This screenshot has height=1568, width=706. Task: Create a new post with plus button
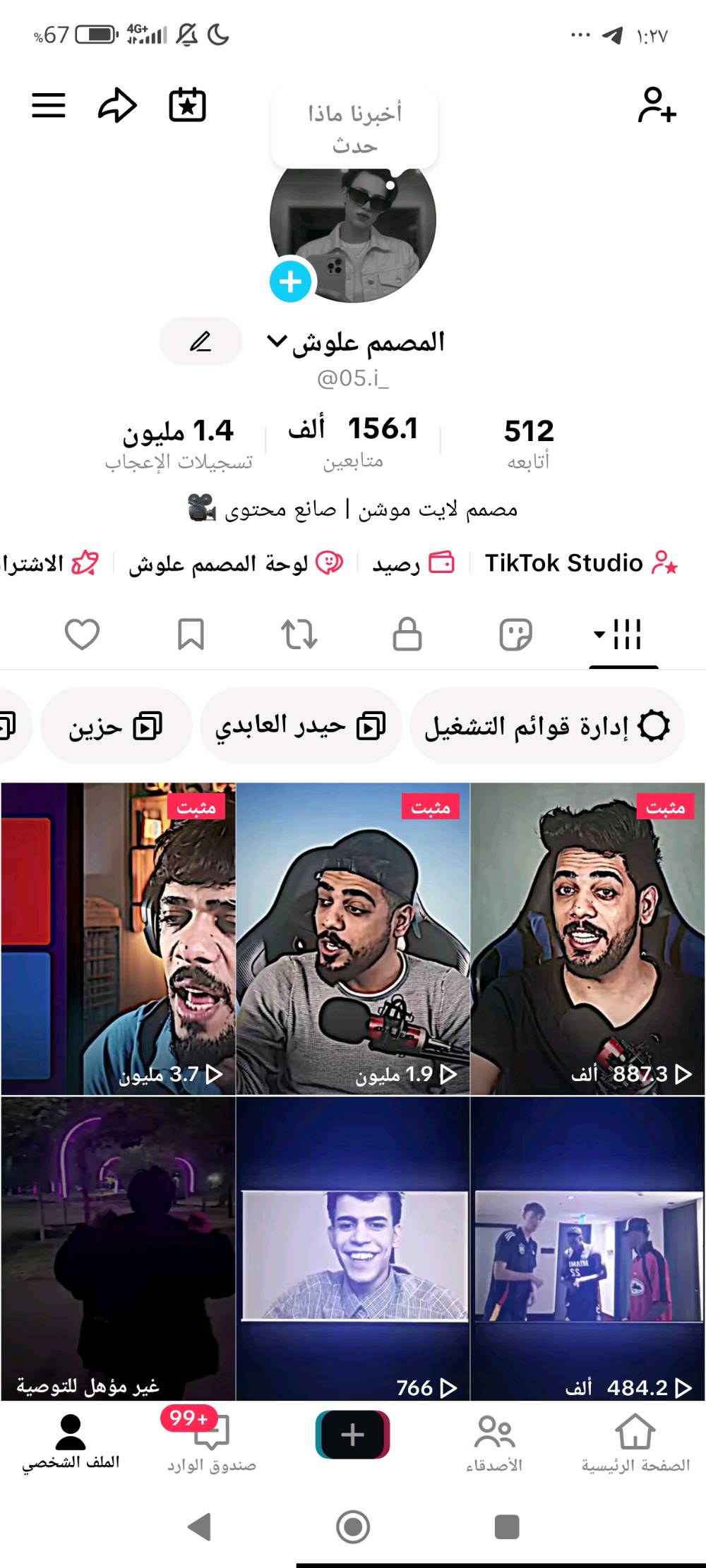[352, 1435]
